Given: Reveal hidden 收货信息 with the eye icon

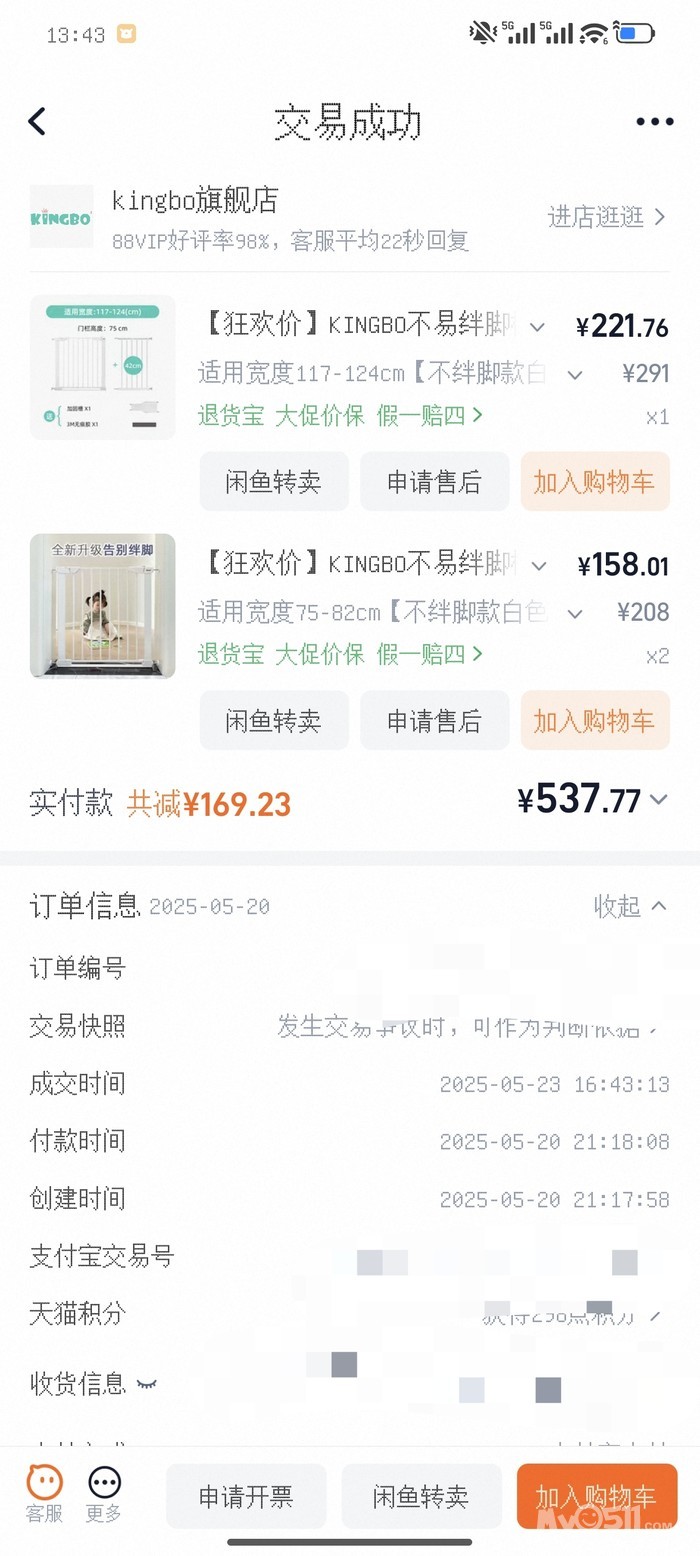Looking at the screenshot, I should [147, 1385].
